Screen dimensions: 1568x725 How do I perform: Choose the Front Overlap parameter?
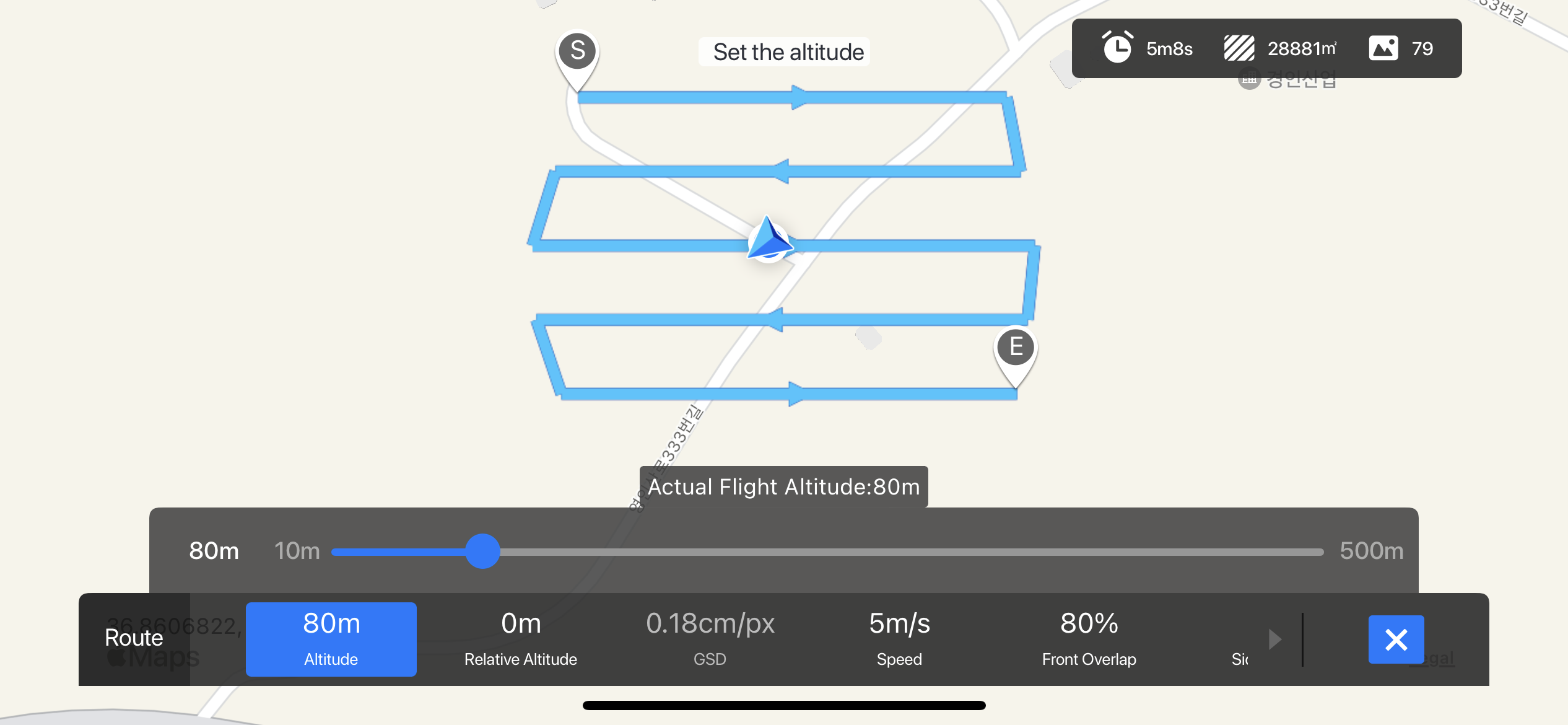pyautogui.click(x=1089, y=639)
